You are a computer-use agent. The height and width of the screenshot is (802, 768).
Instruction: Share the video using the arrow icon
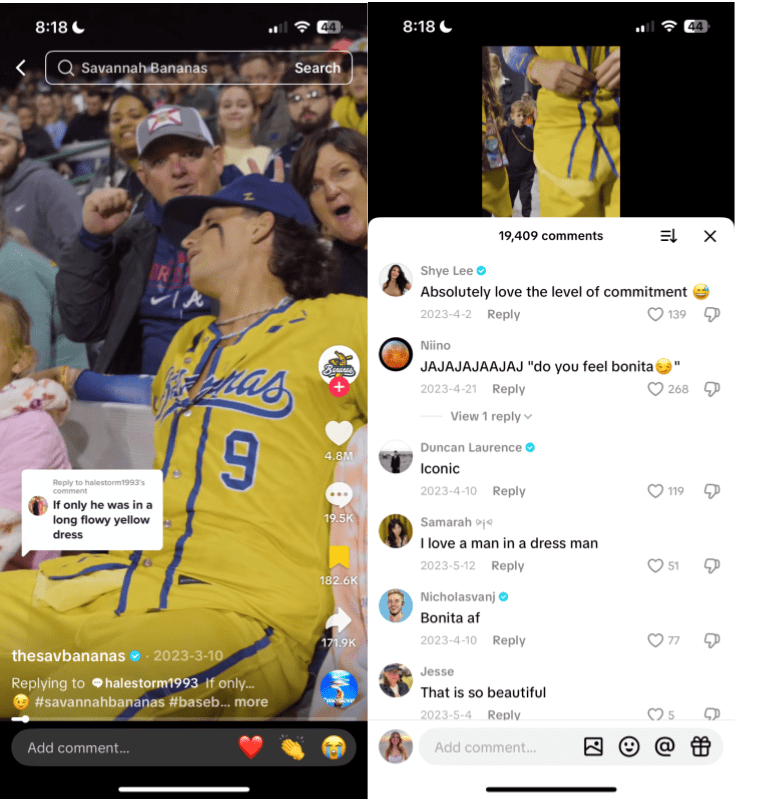coord(339,620)
